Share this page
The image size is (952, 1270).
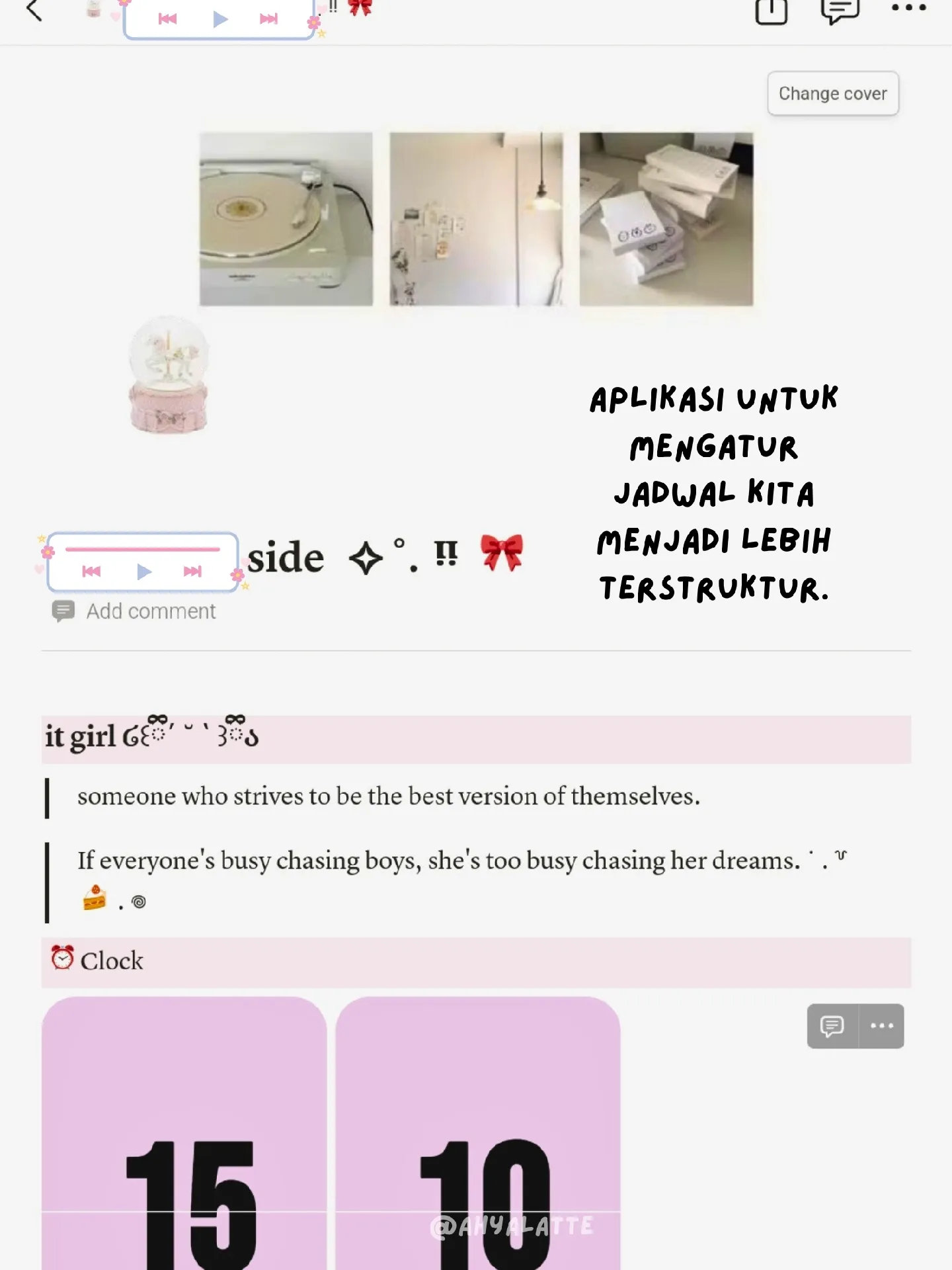coord(771,11)
